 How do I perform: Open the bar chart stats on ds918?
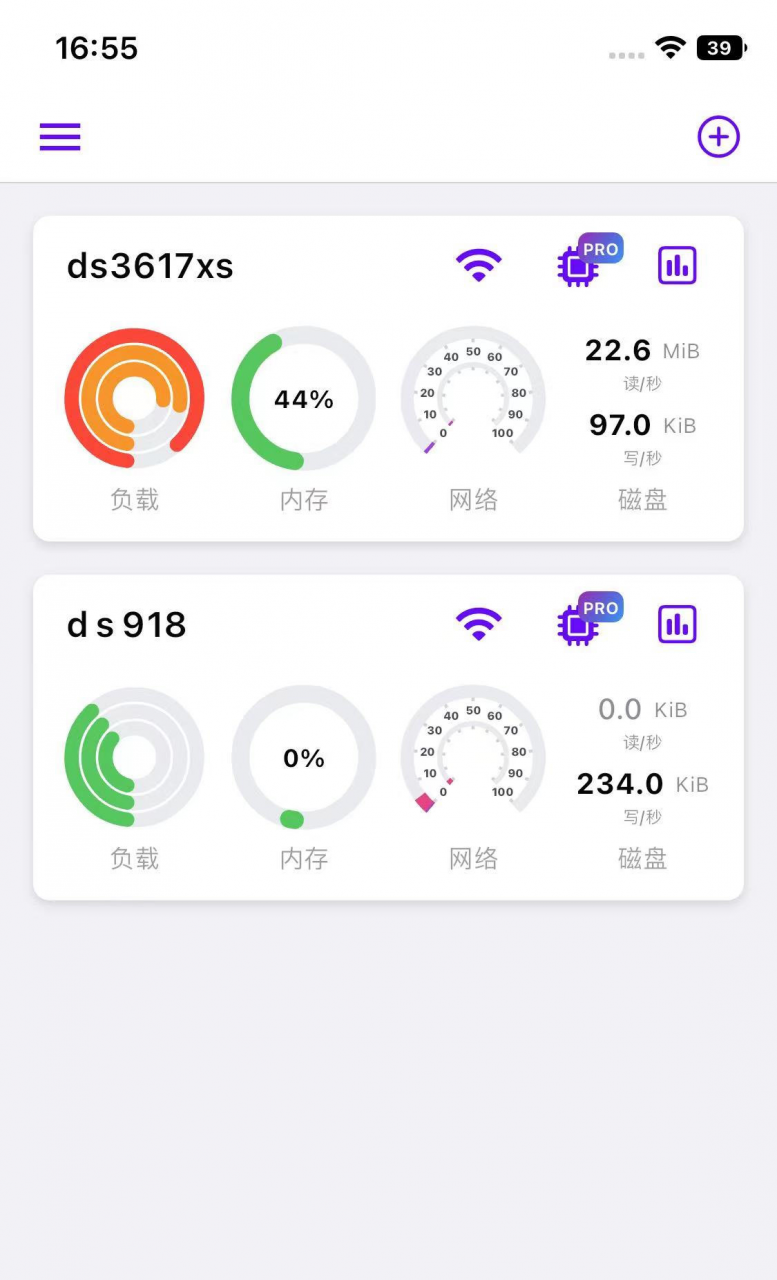point(677,624)
